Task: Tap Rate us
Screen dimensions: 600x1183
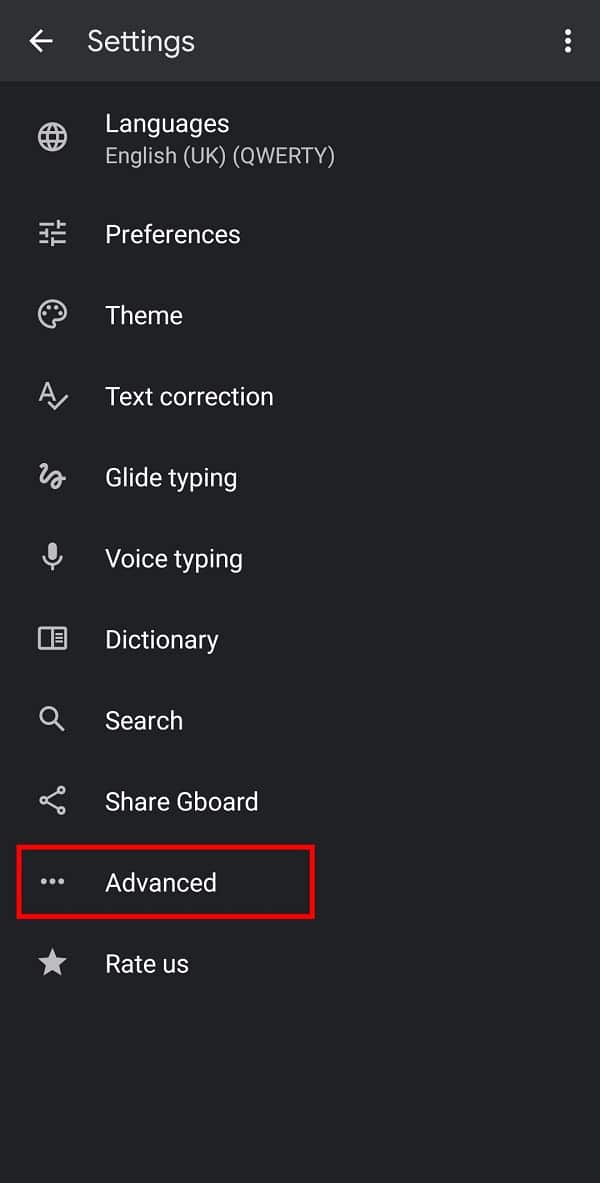Action: coord(147,963)
